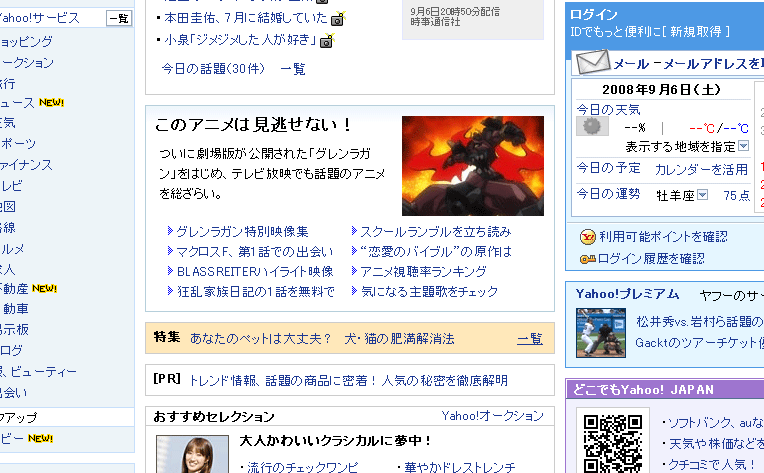Open the 一覧 button beside Yahoo!サービス
764x473 pixels.
pyautogui.click(x=118, y=18)
